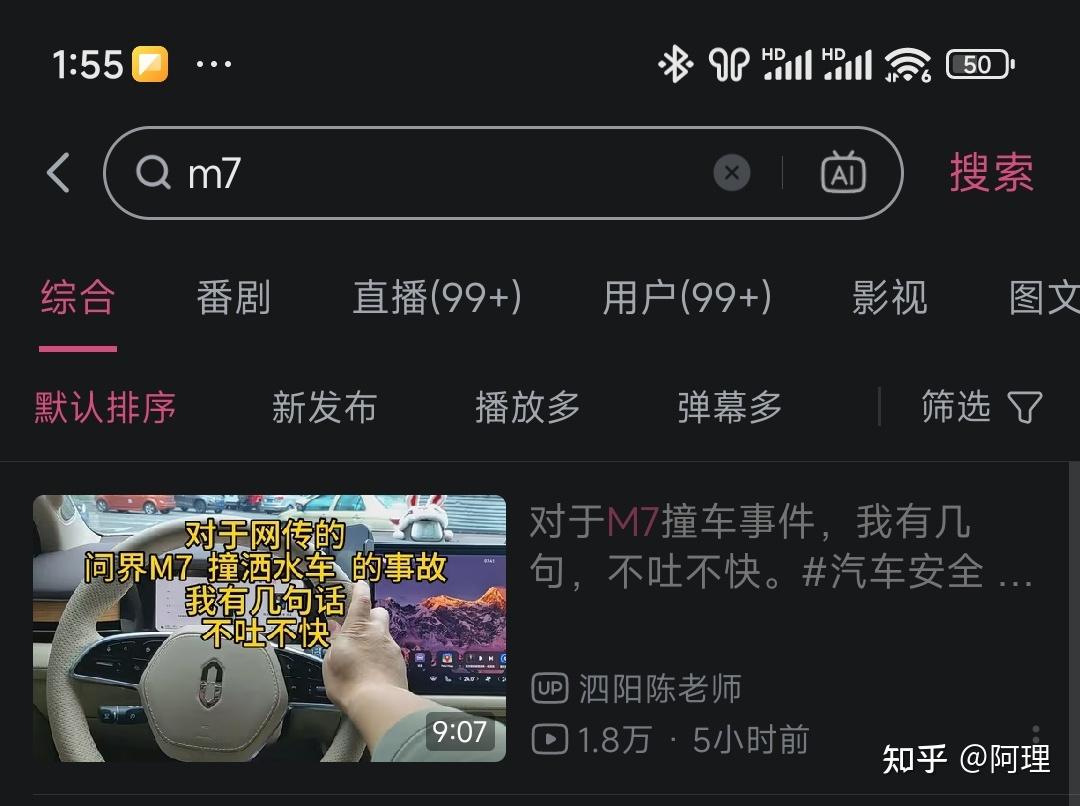
Task: Sort results by 播放多
Action: tap(527, 407)
